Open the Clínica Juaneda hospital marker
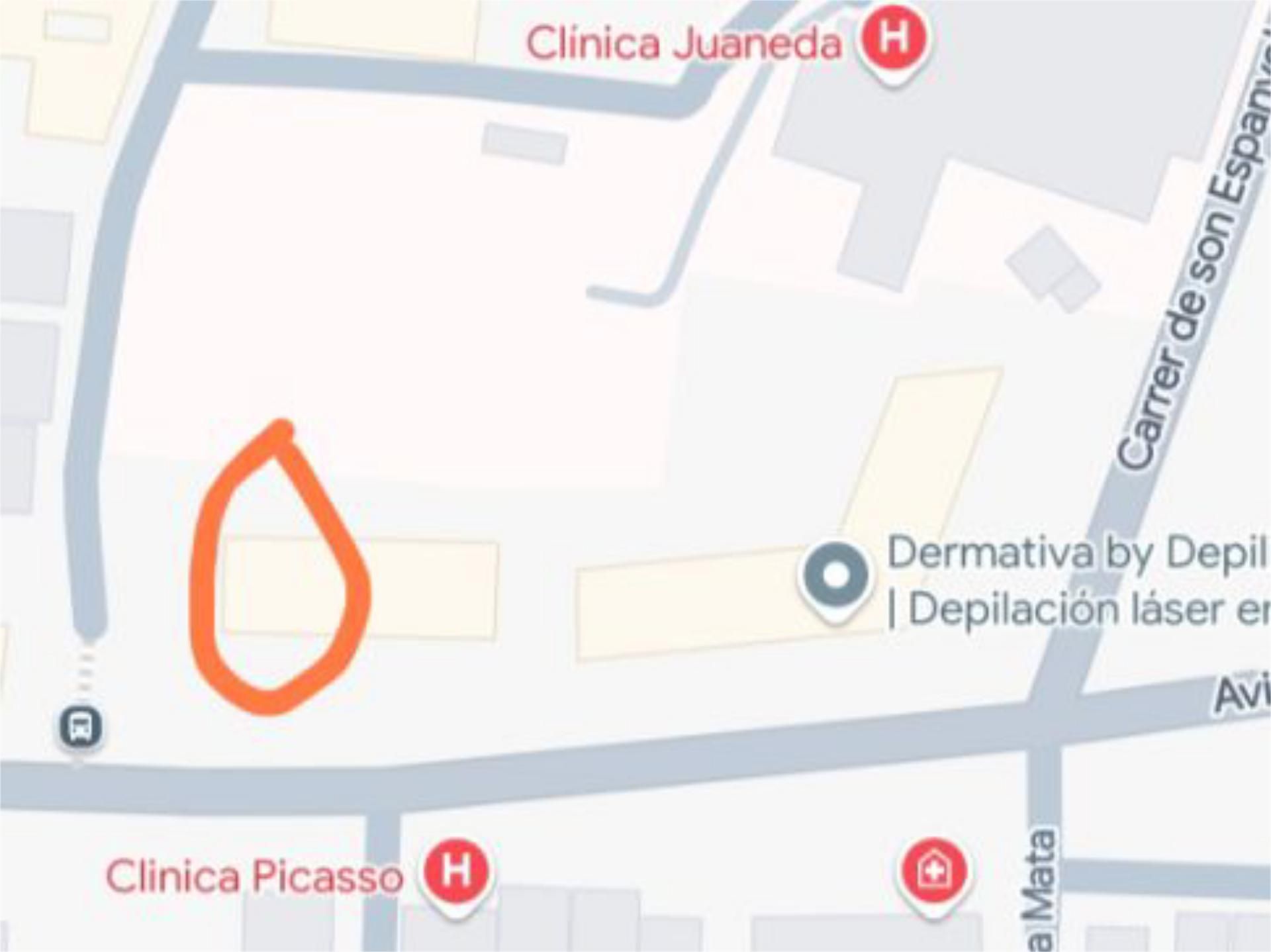The height and width of the screenshot is (952, 1271). coord(893,40)
